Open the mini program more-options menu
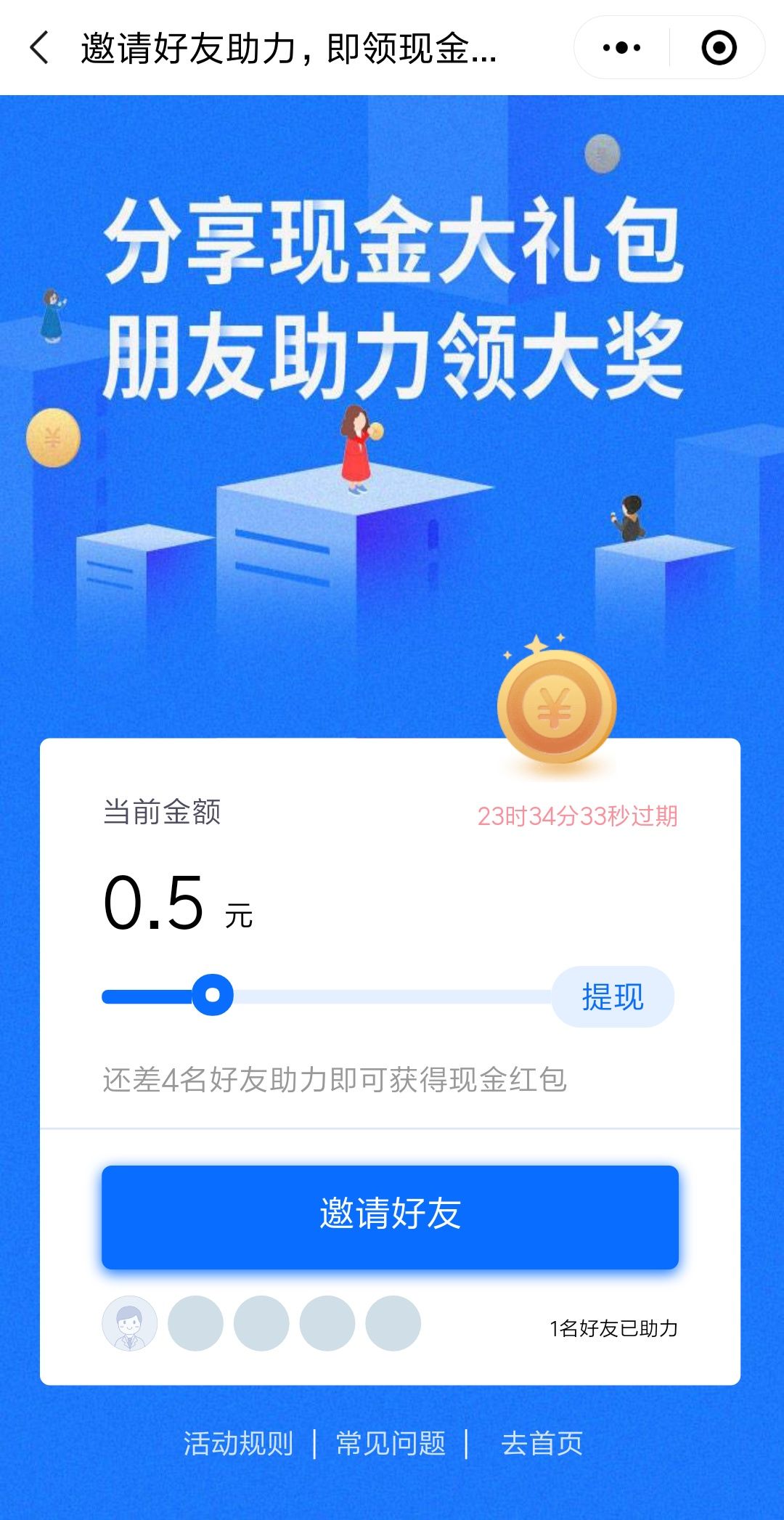This screenshot has height=1520, width=784. 622,48
